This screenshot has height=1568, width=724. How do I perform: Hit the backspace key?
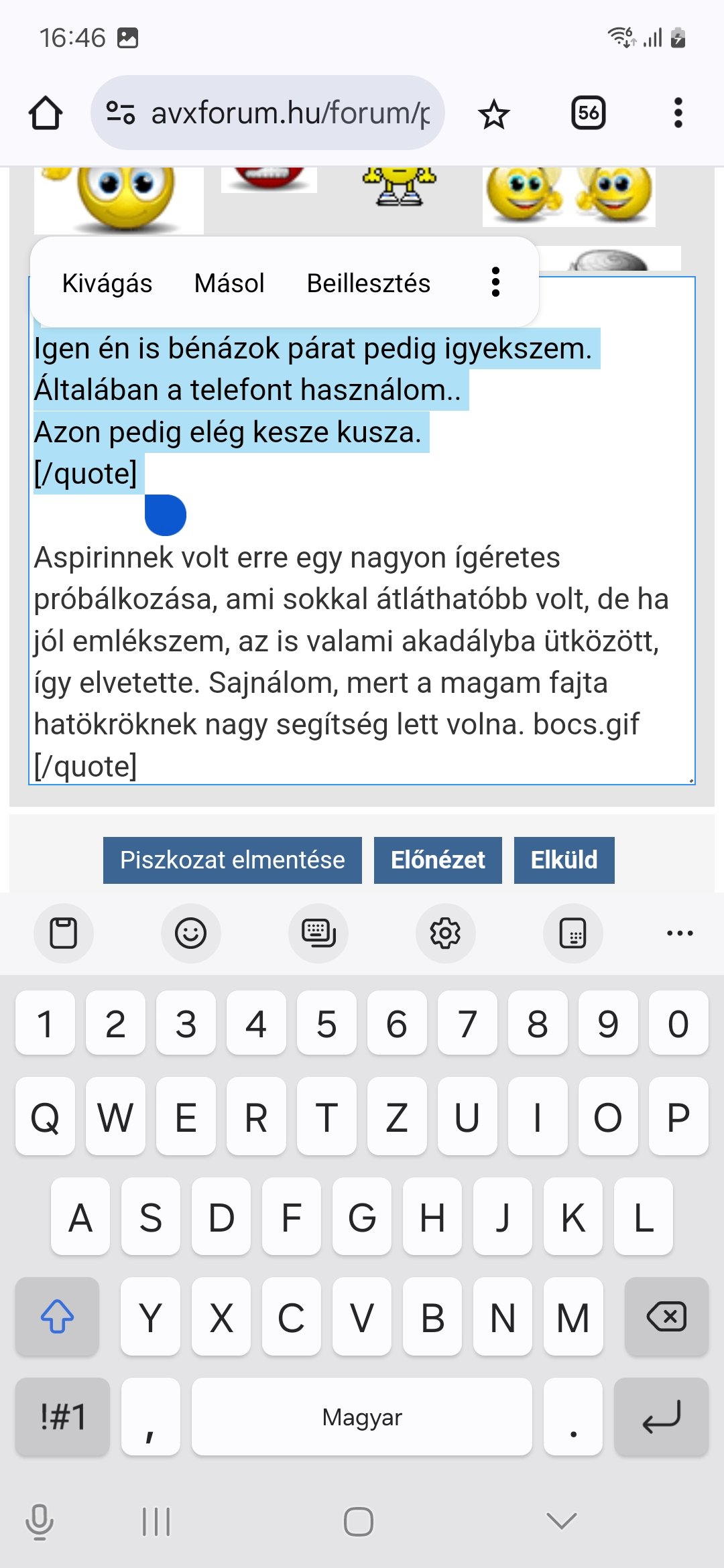(x=666, y=1317)
